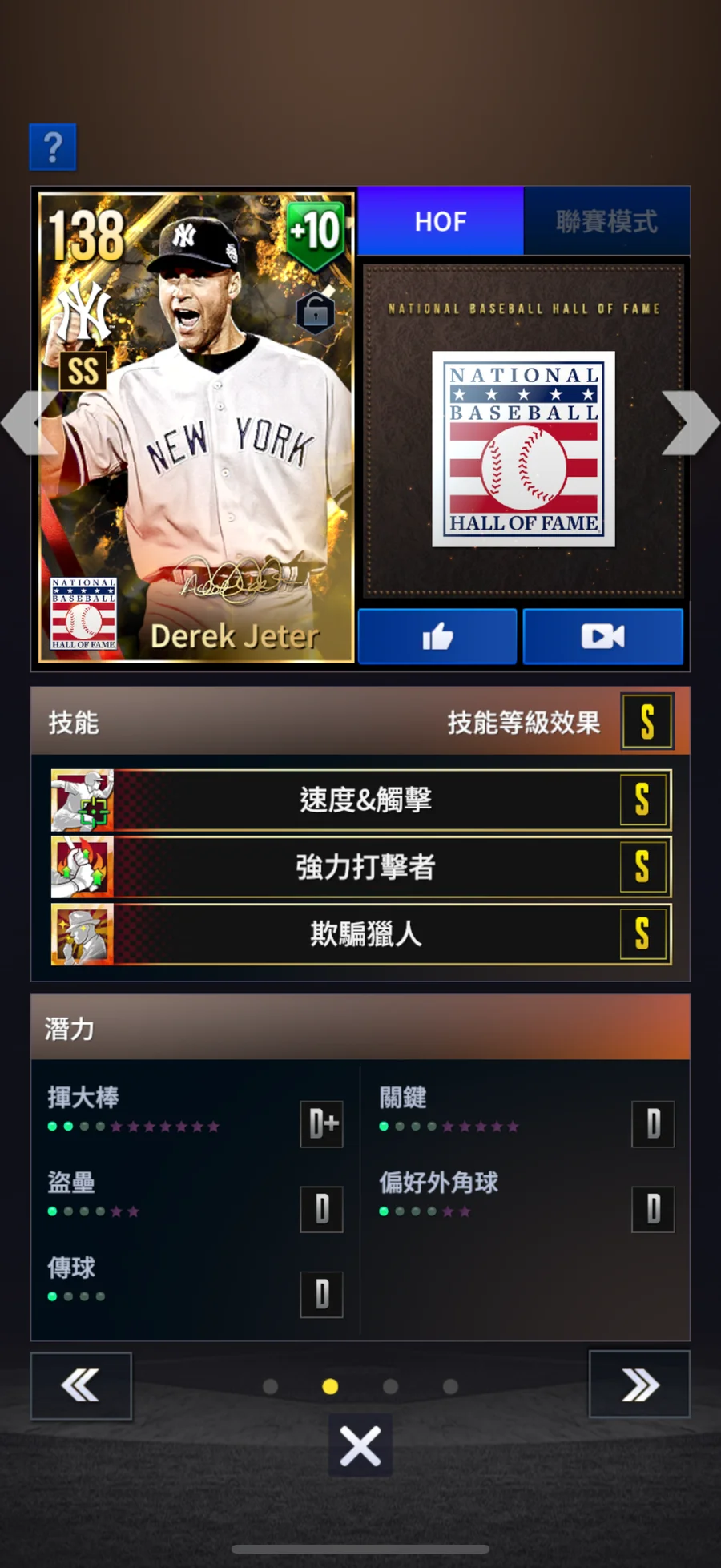
Task: View 技能等級效果 S grade info
Action: pyautogui.click(x=646, y=722)
